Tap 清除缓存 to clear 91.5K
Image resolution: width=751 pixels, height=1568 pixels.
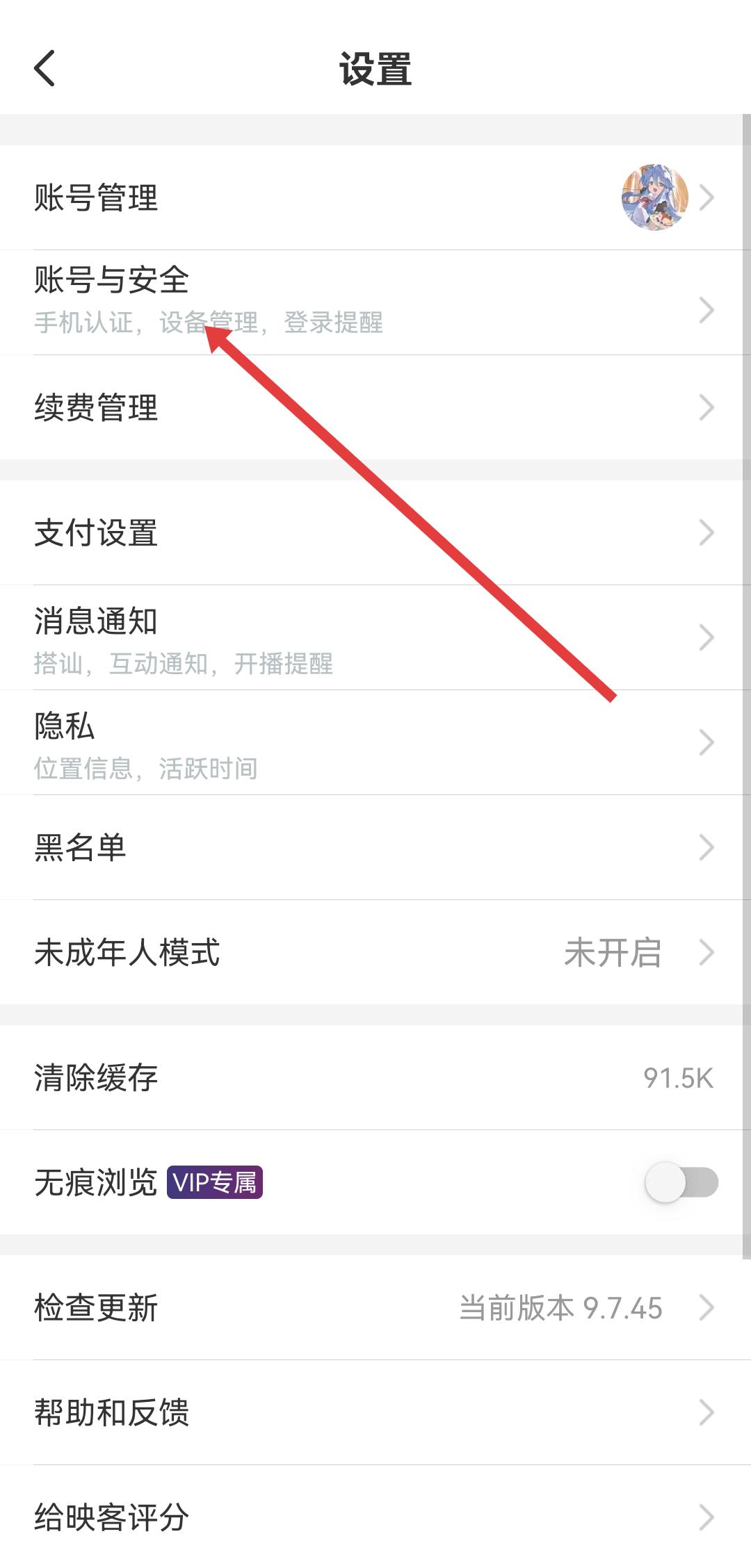tap(375, 1078)
